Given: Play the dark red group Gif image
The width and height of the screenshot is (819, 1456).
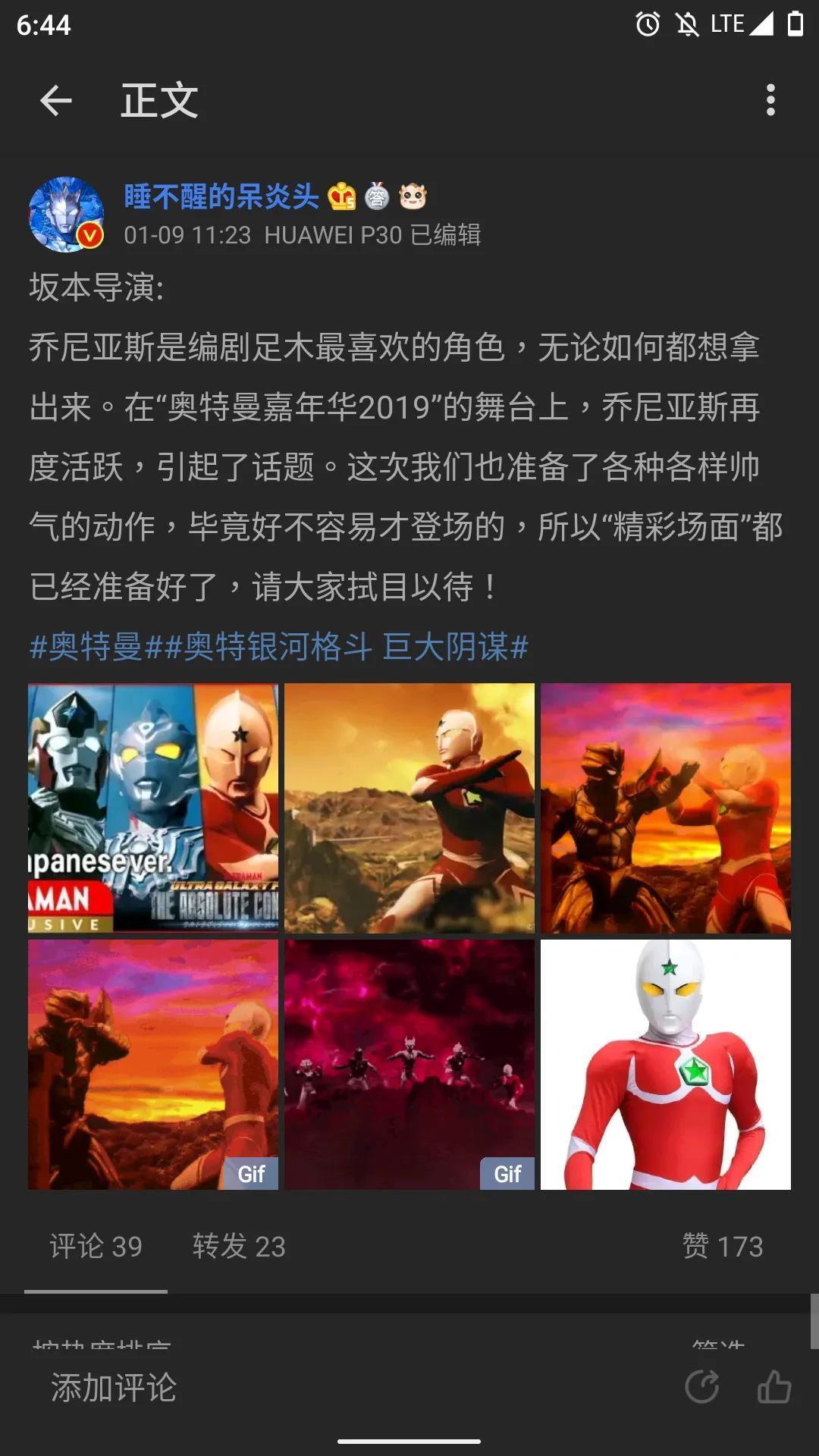Looking at the screenshot, I should (409, 1064).
